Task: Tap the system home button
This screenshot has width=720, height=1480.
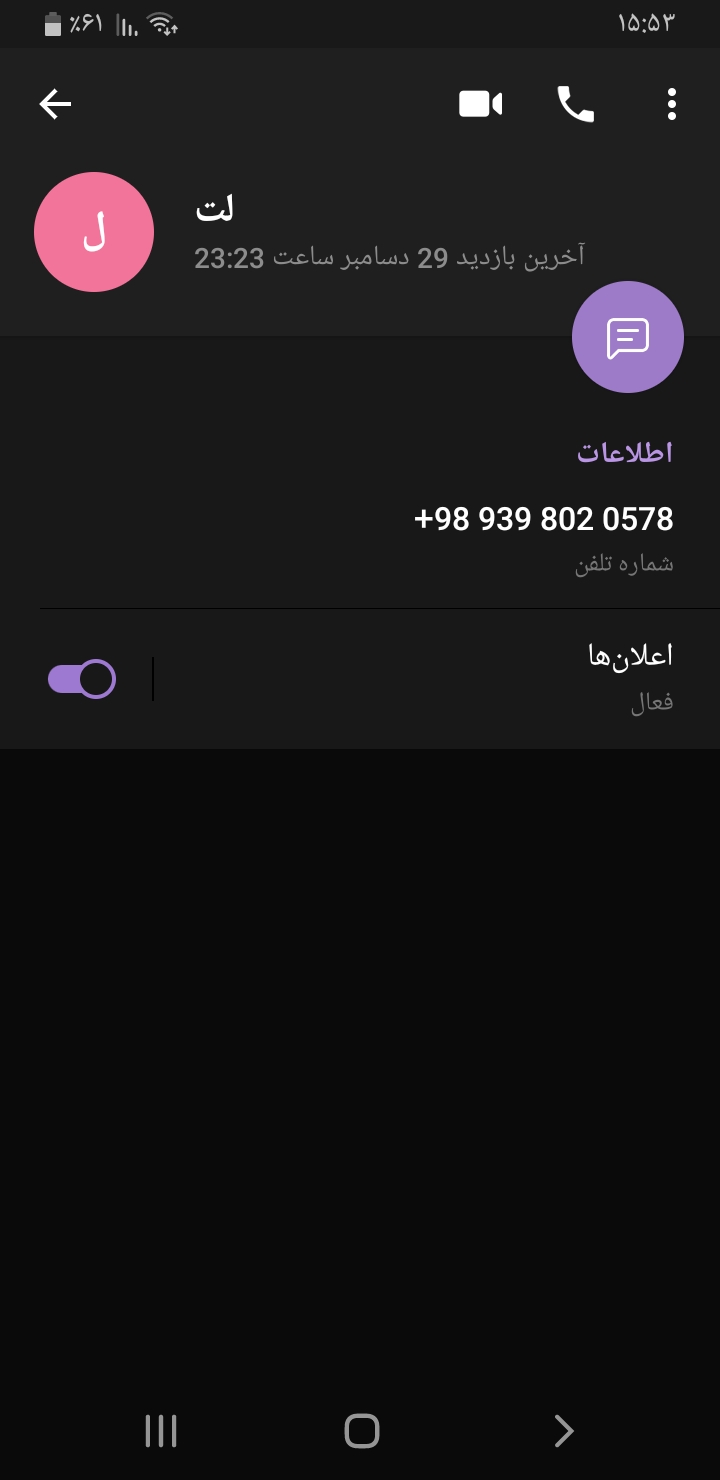Action: [x=361, y=1431]
